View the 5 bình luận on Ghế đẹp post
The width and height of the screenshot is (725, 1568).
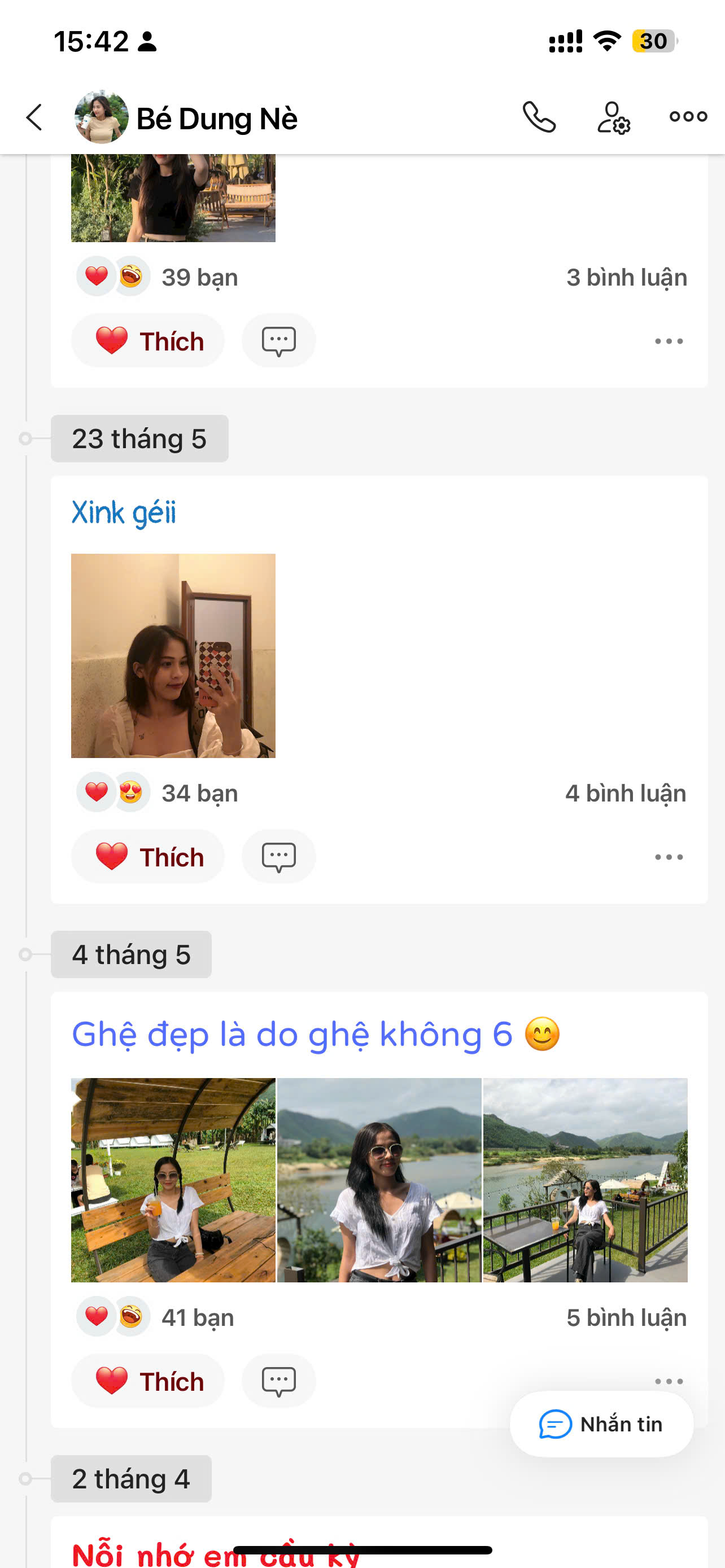click(626, 1317)
